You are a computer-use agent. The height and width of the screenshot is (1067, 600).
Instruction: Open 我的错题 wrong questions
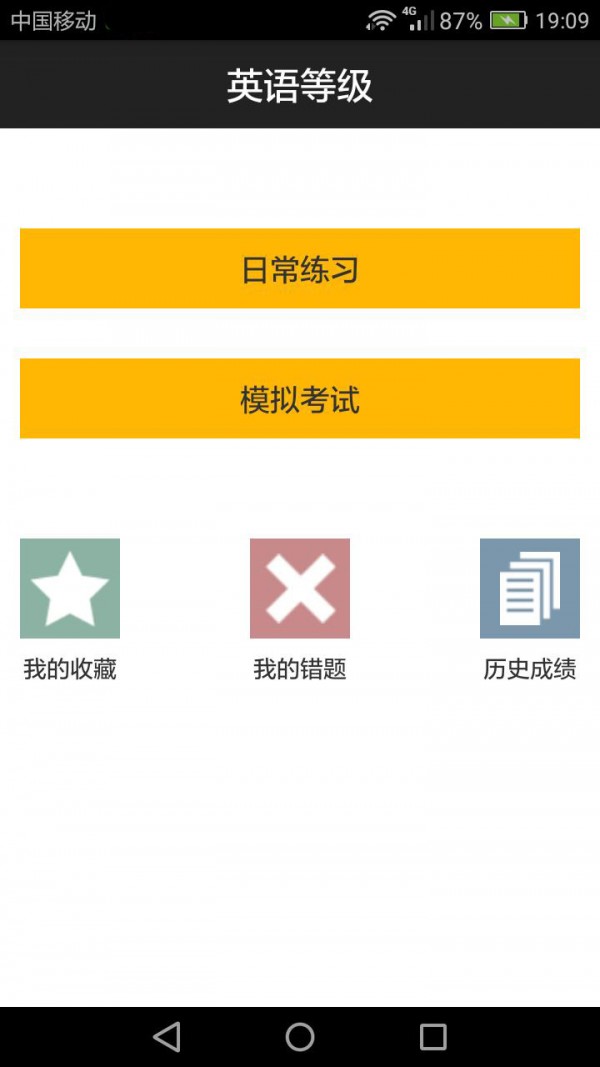point(300,588)
